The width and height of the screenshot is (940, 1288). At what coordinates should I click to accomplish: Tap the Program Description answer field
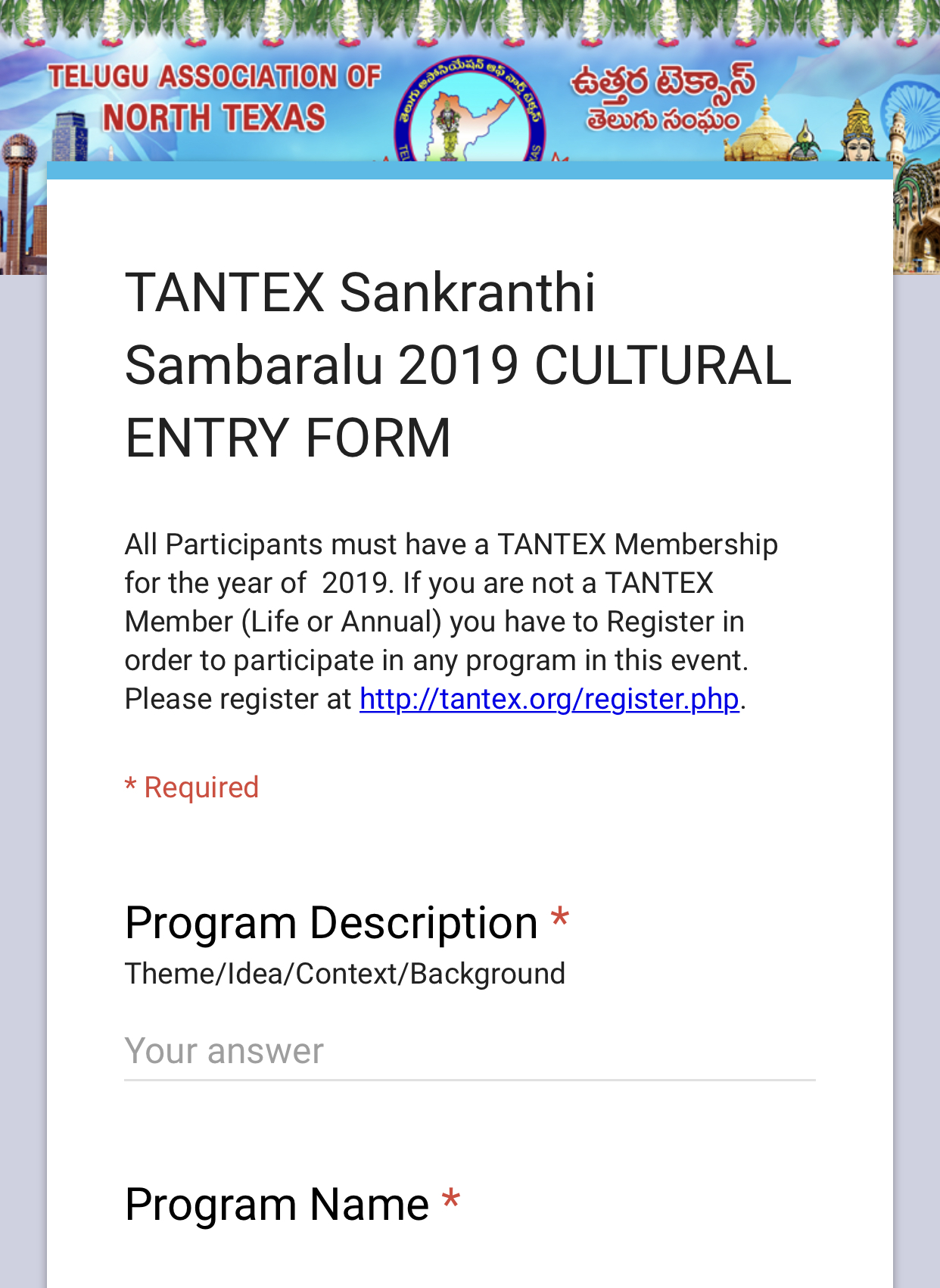[469, 1052]
